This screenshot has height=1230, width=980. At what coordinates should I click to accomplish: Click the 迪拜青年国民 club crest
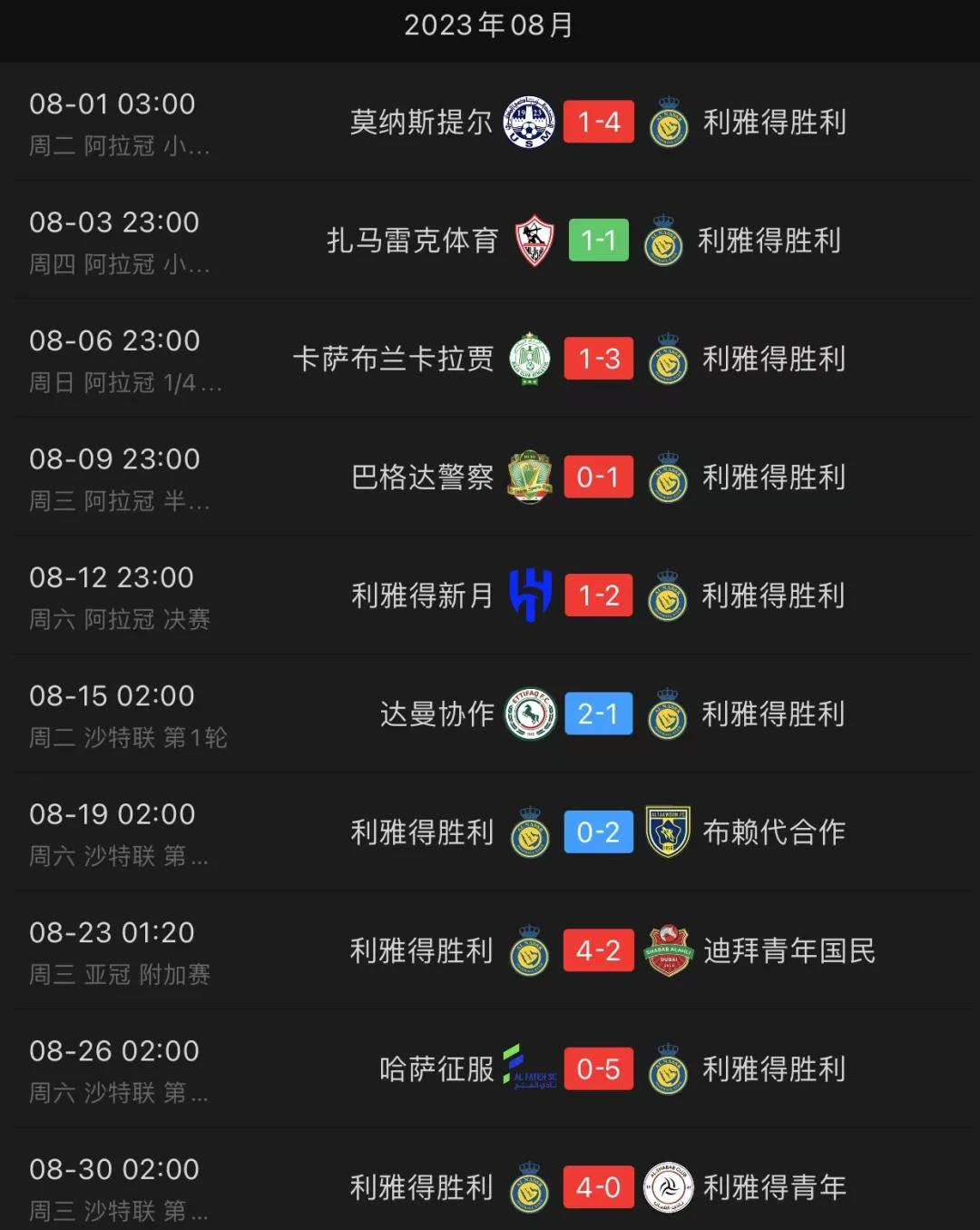(x=668, y=948)
